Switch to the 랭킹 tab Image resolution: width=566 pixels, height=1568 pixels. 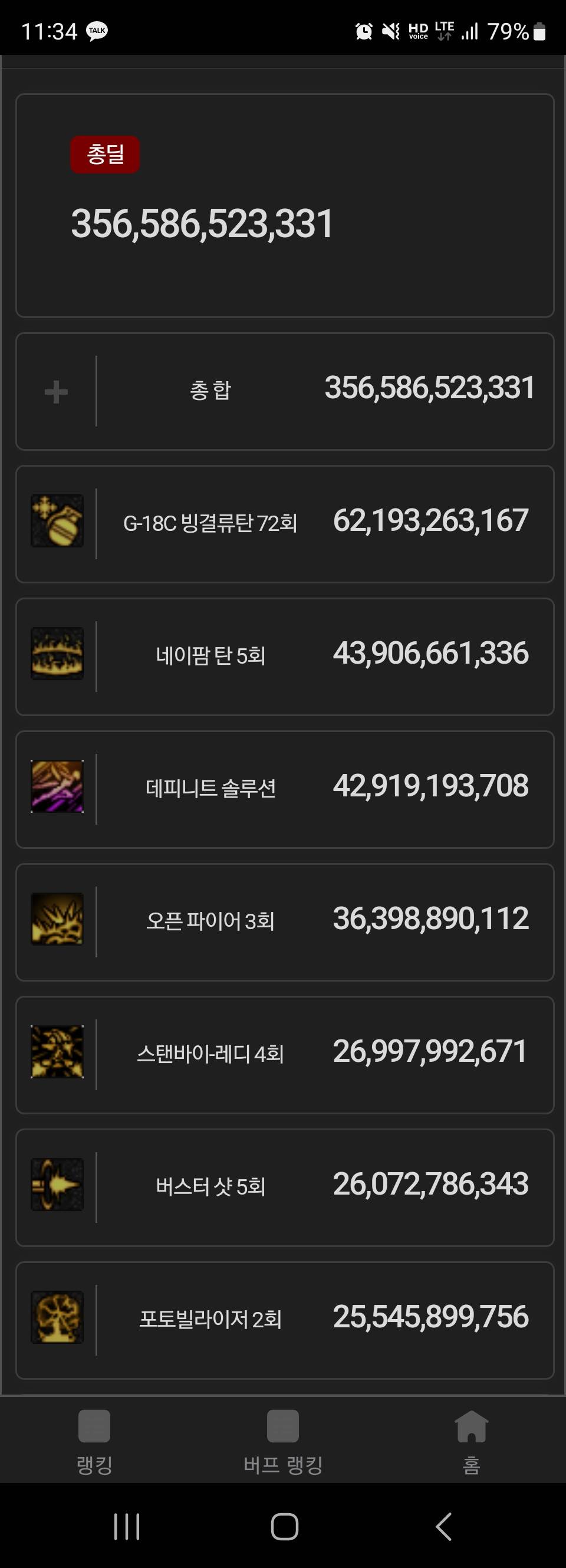tap(94, 1440)
